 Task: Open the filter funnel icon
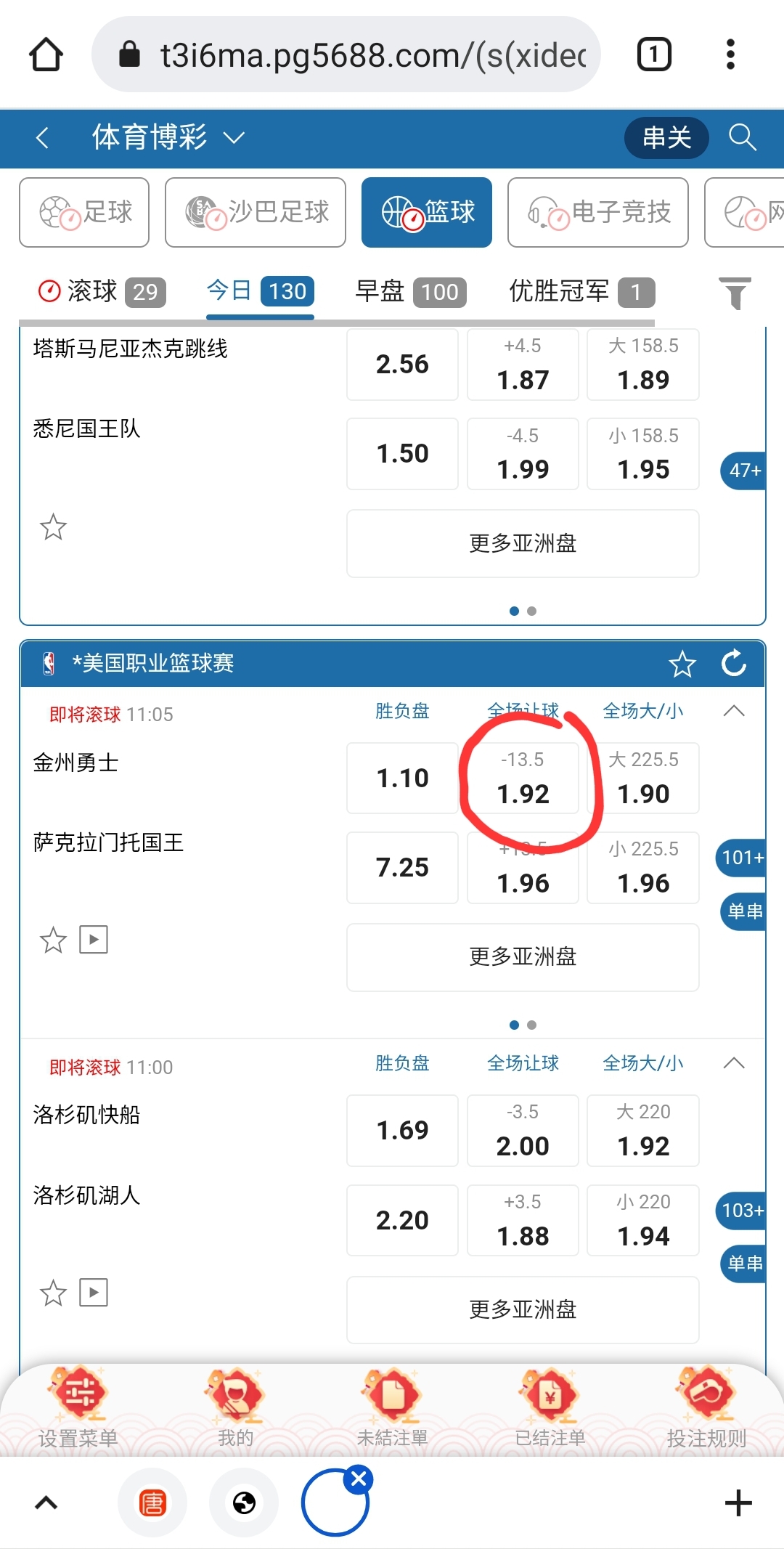click(x=734, y=293)
